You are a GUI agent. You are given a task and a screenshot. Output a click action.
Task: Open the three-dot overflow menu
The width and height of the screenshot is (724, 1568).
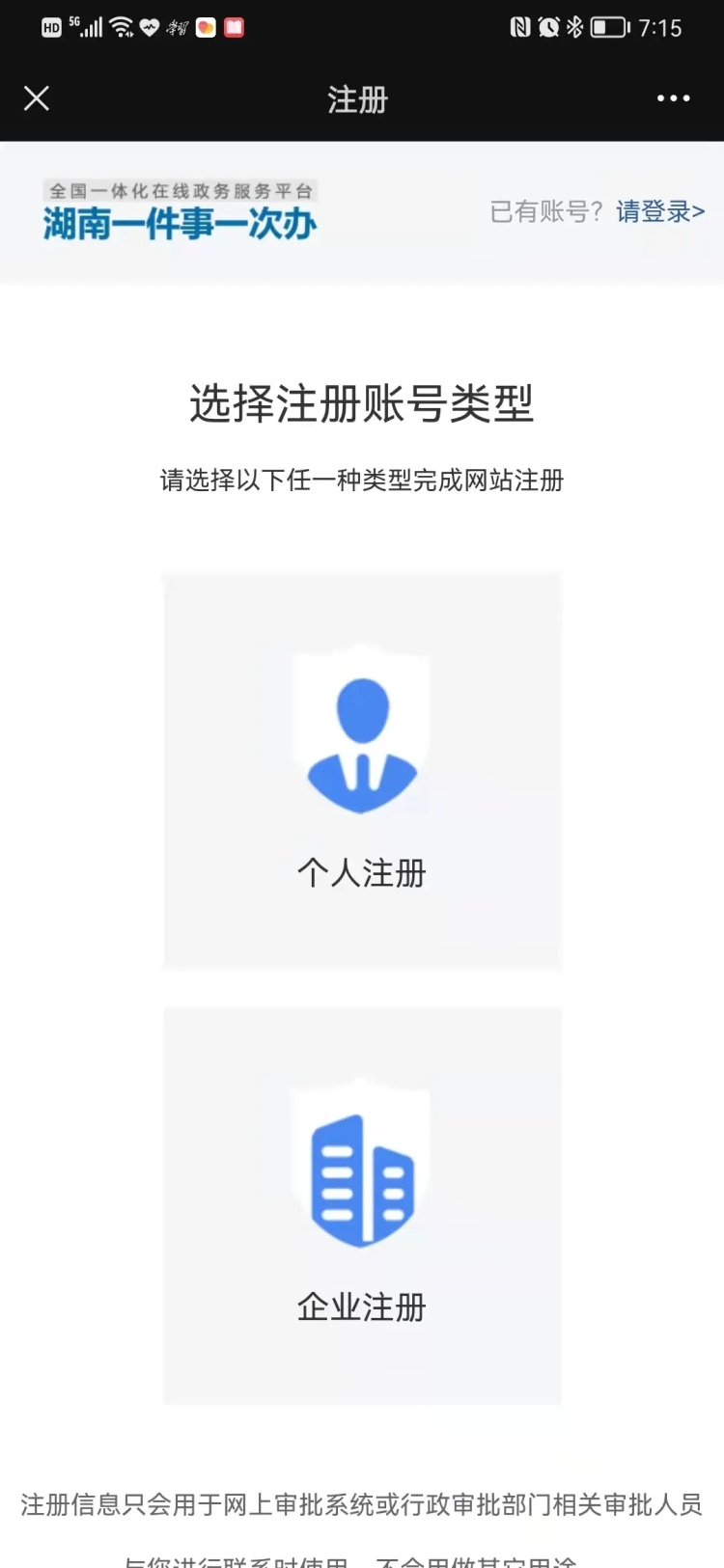click(x=673, y=98)
